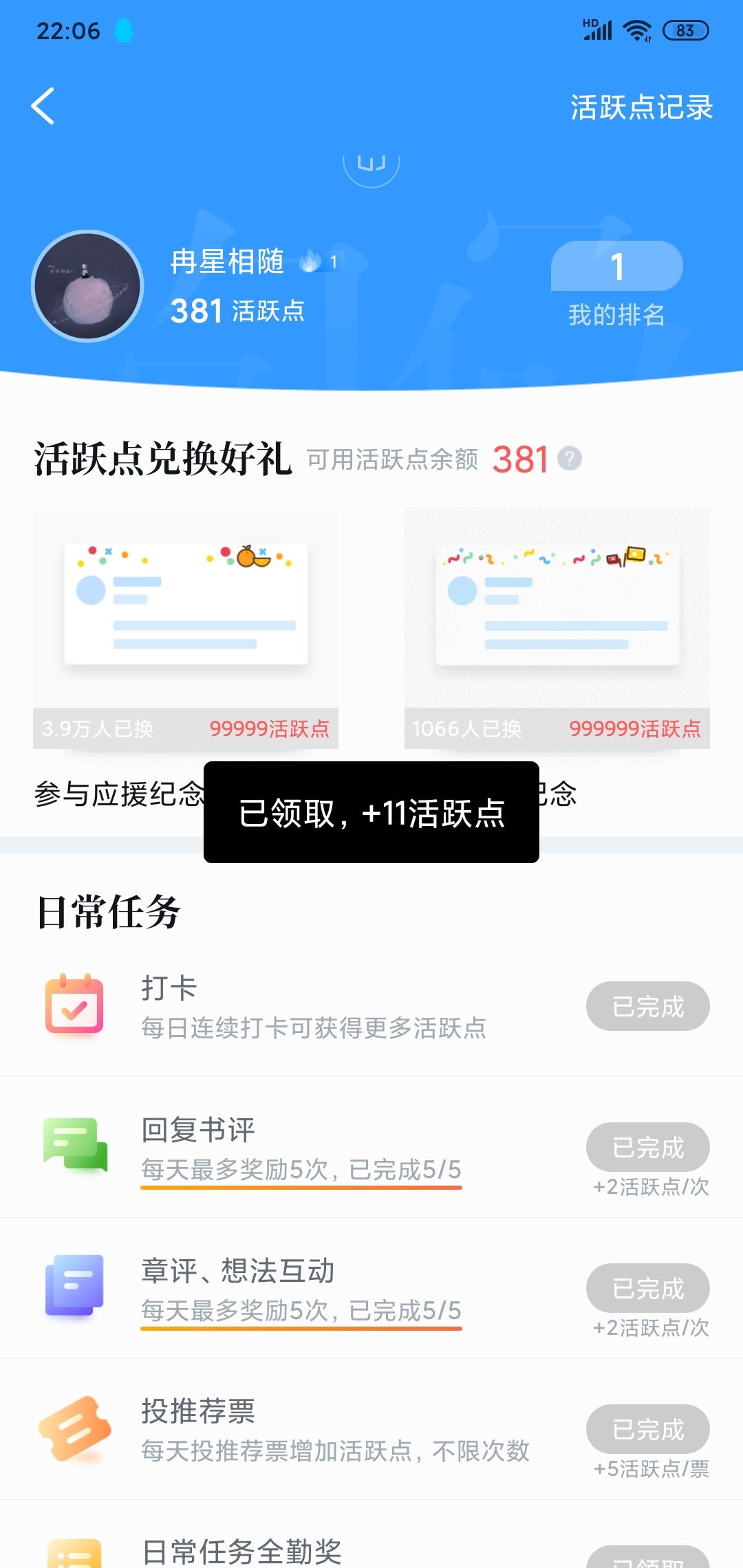Open the 99999活跃点 reward card
743x1568 pixels.
186,628
